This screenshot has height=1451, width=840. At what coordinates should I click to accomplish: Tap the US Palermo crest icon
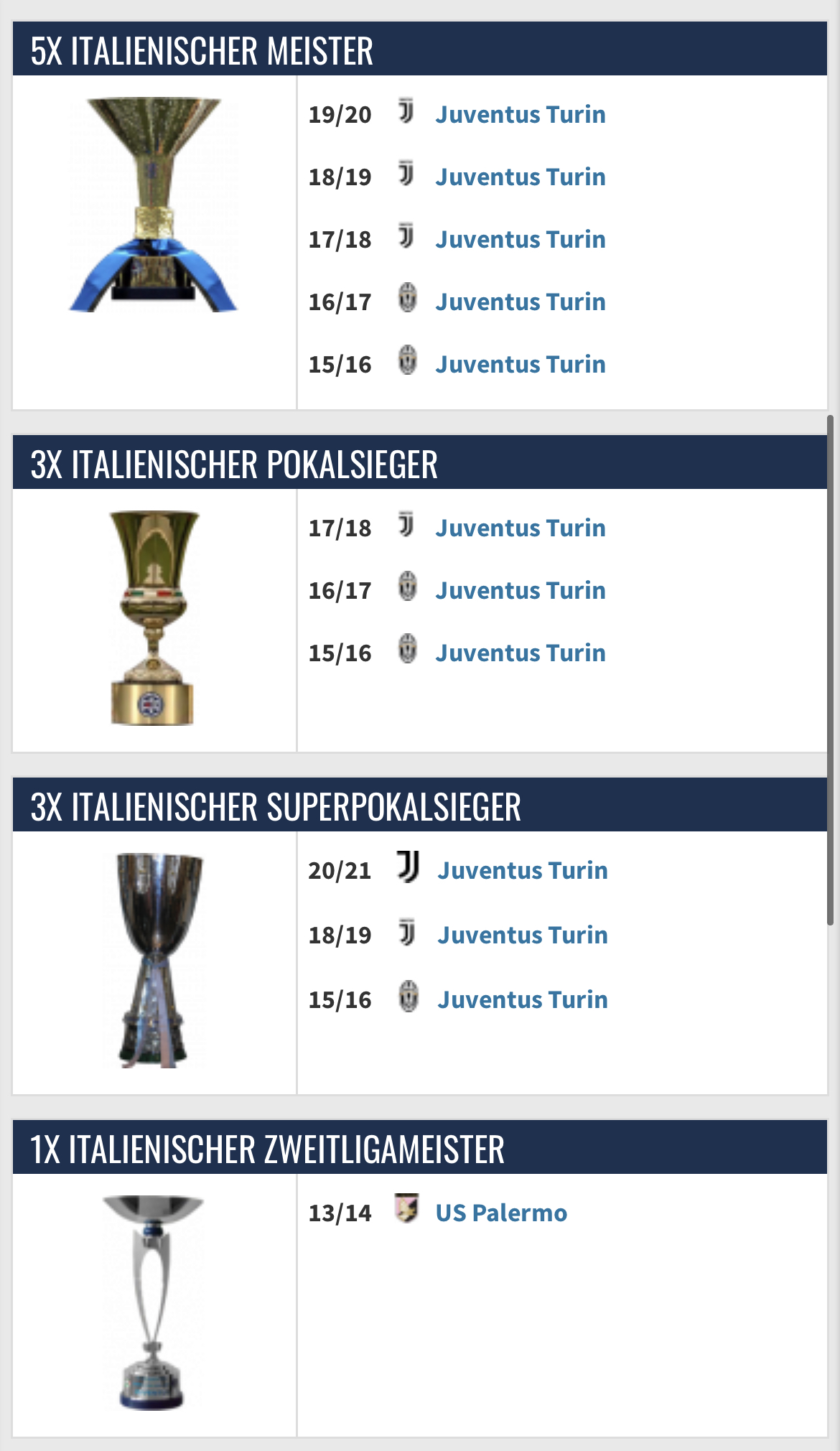(x=407, y=1208)
